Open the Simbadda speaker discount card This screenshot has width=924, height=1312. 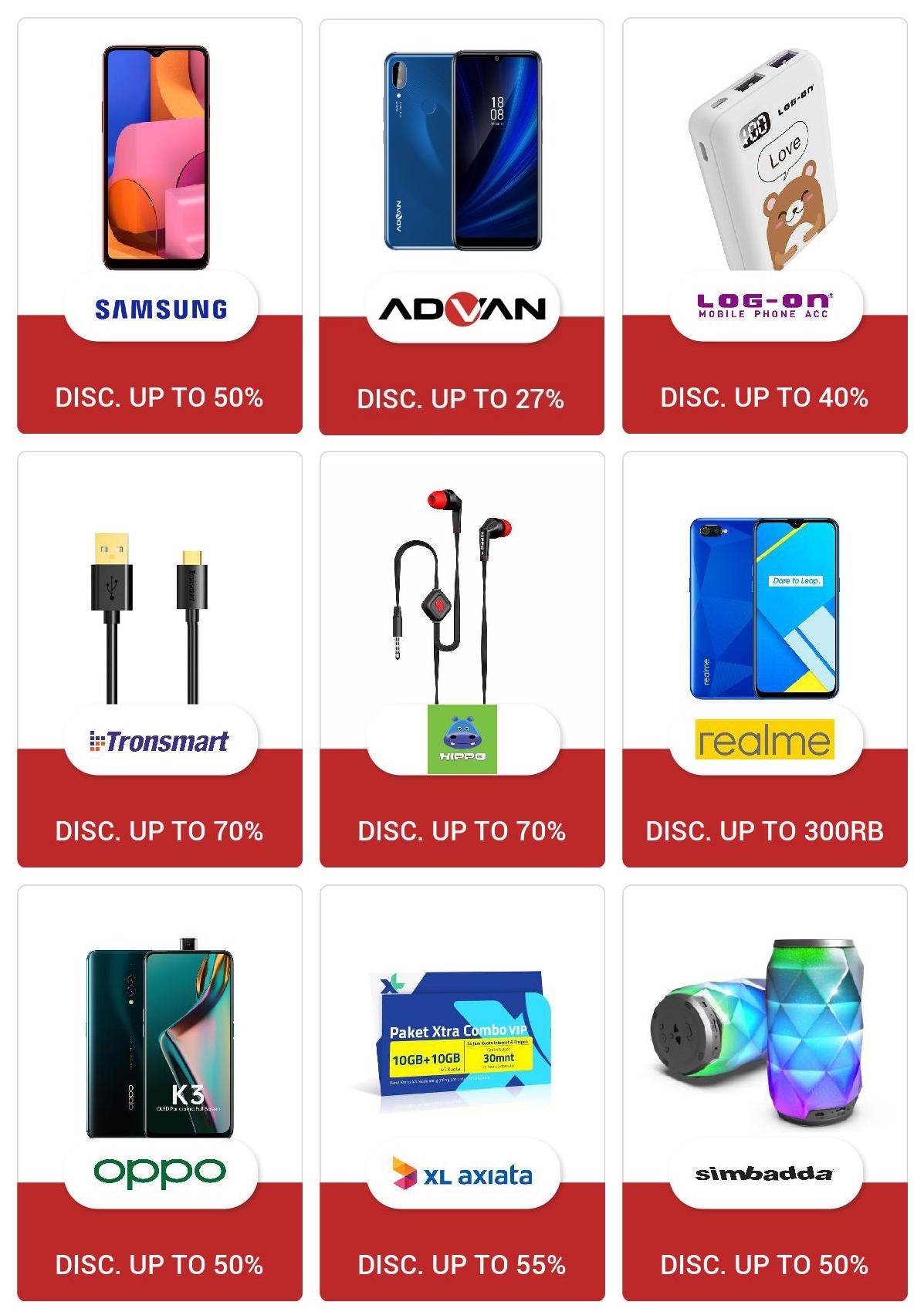[x=764, y=1093]
